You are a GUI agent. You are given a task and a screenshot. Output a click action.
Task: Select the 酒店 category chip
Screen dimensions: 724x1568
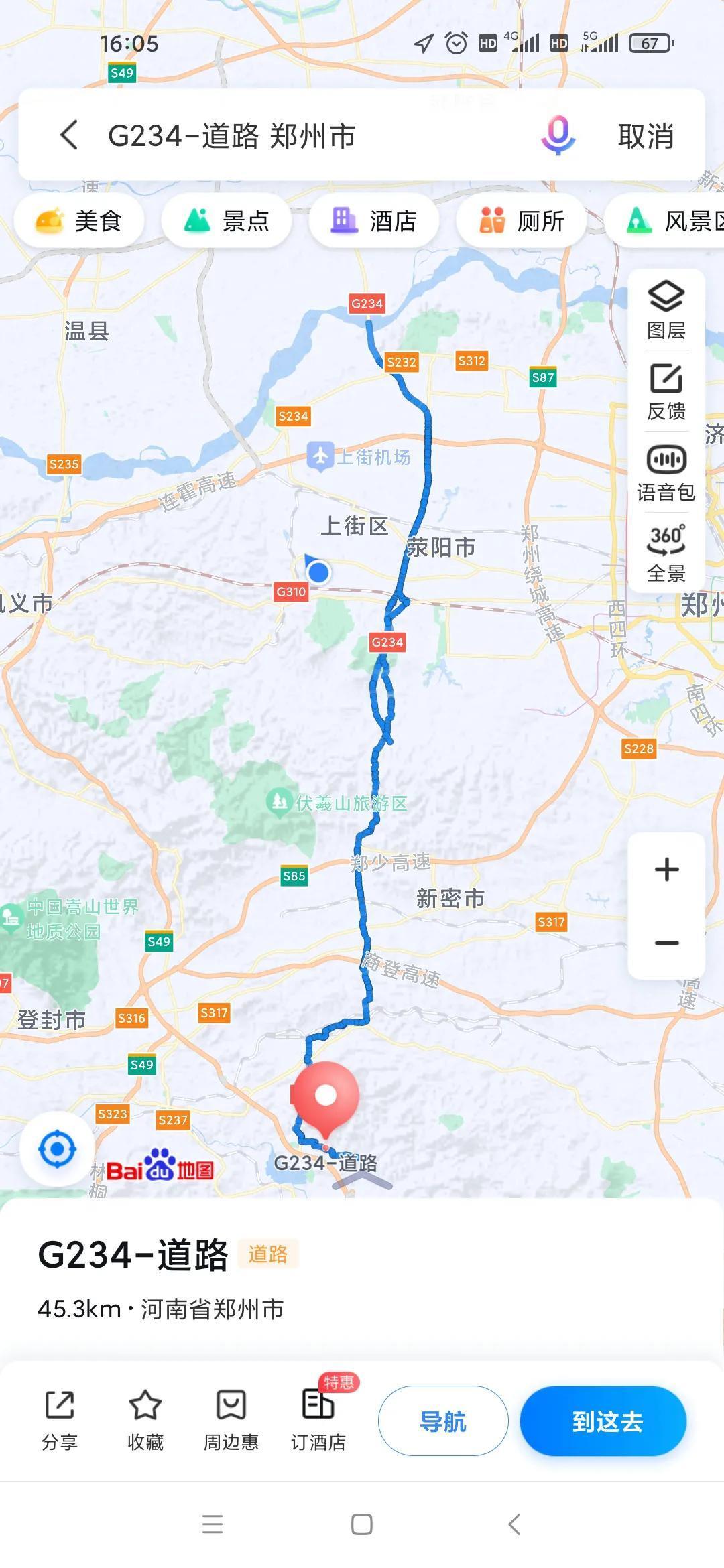pyautogui.click(x=374, y=220)
